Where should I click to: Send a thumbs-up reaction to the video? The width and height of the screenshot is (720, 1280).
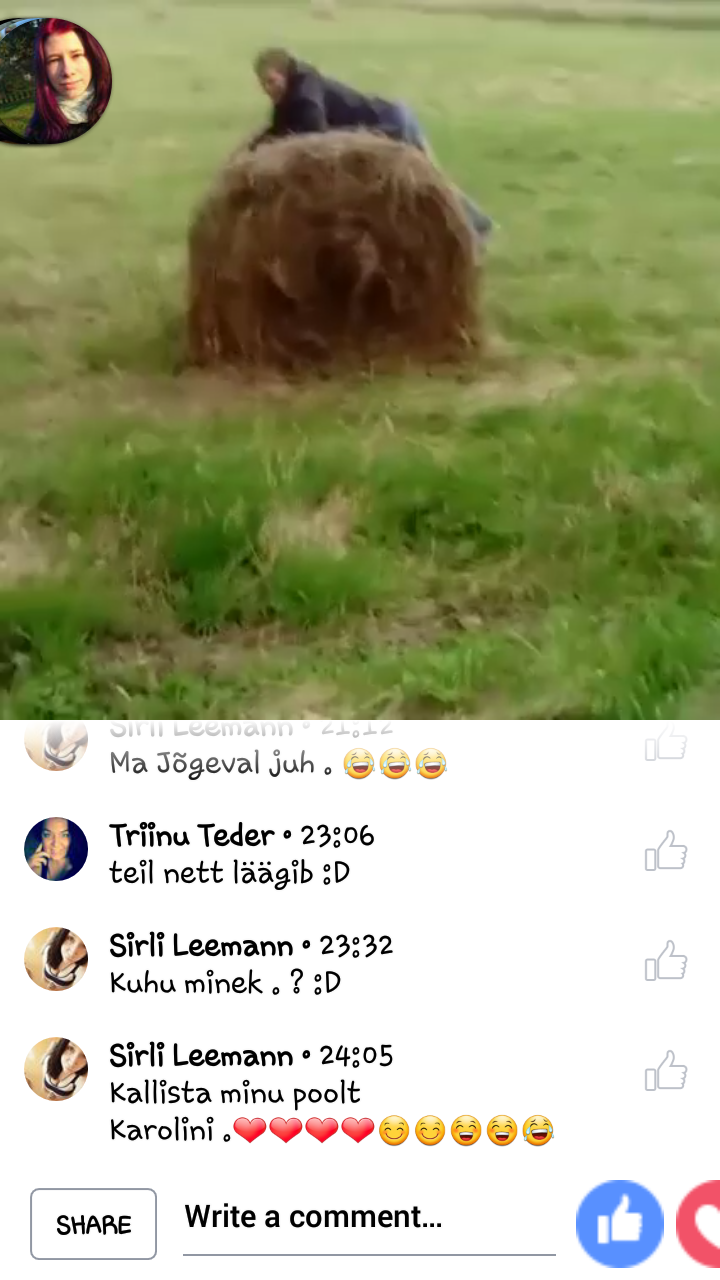coord(620,1224)
